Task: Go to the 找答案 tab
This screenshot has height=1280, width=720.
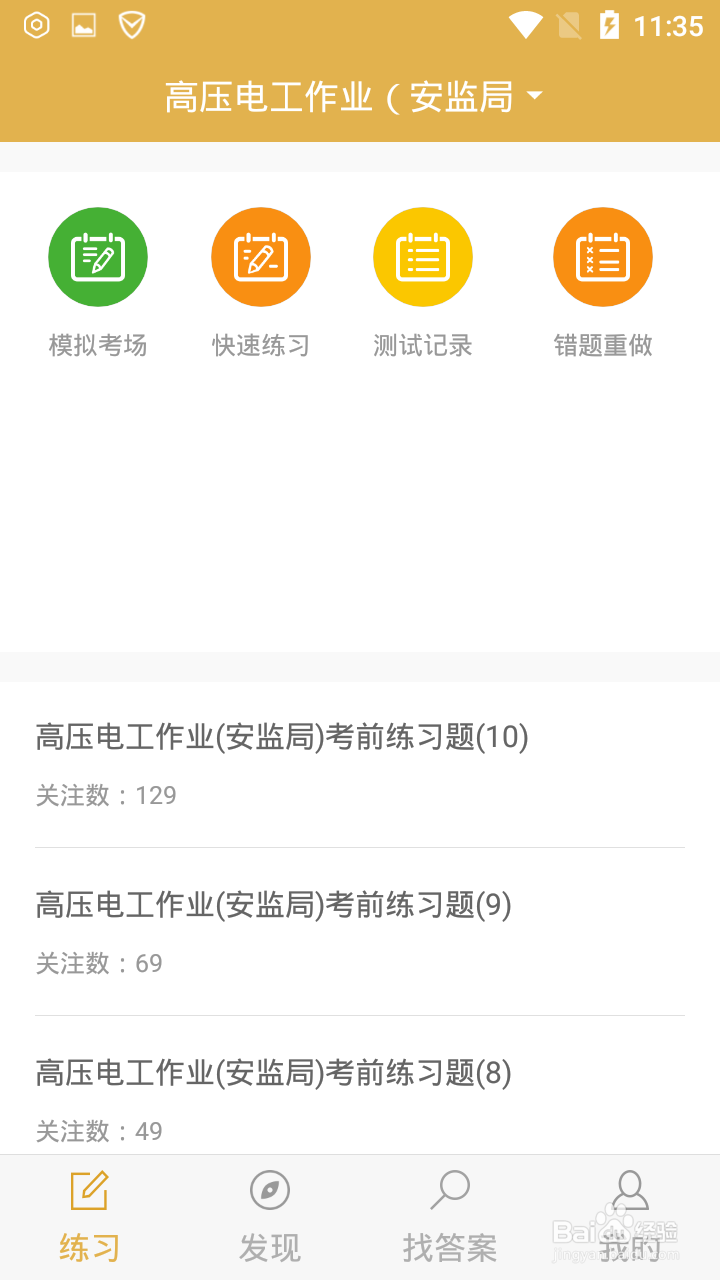Action: (450, 1217)
